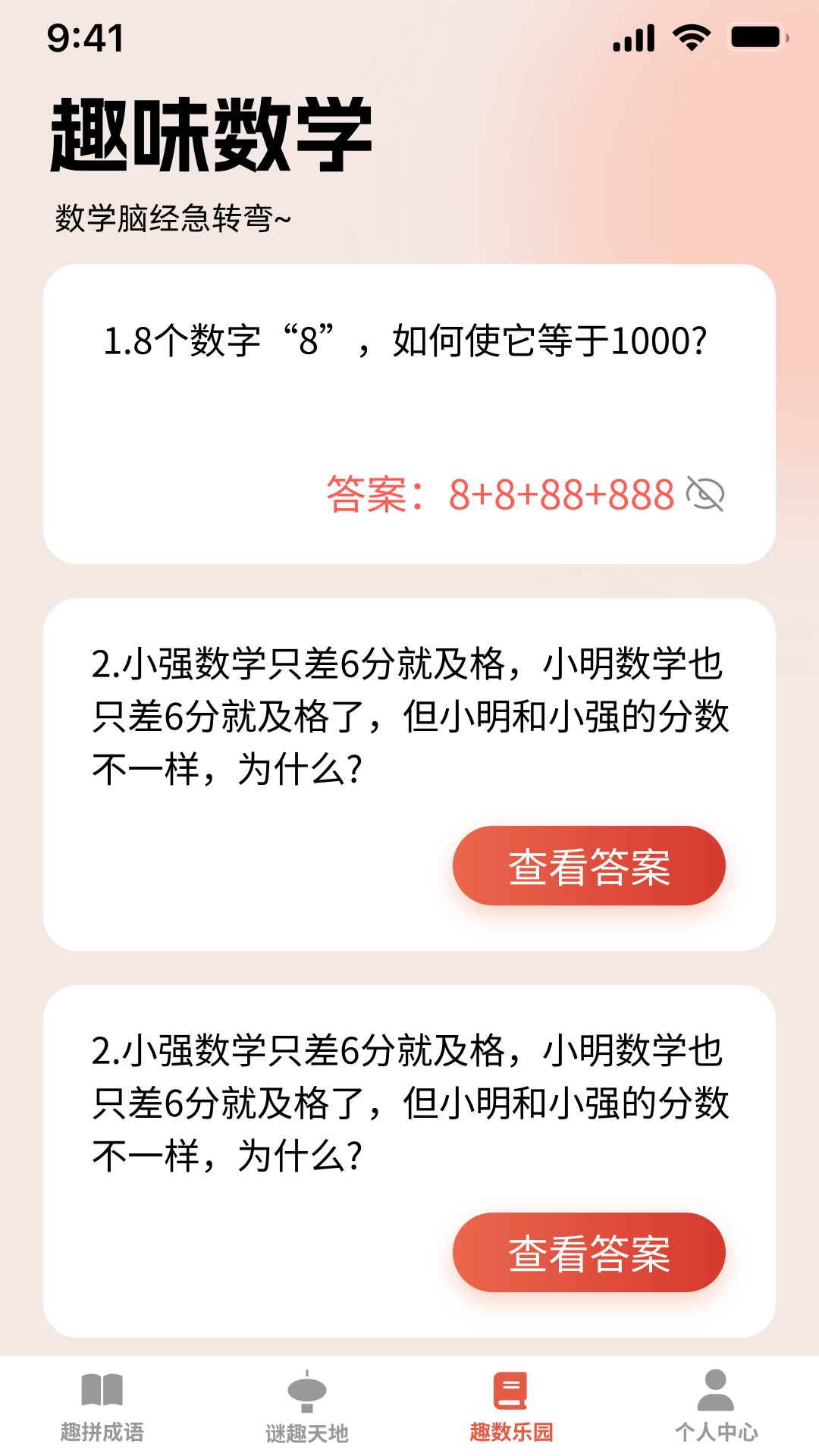Reveal the answer for the second question

[x=588, y=865]
